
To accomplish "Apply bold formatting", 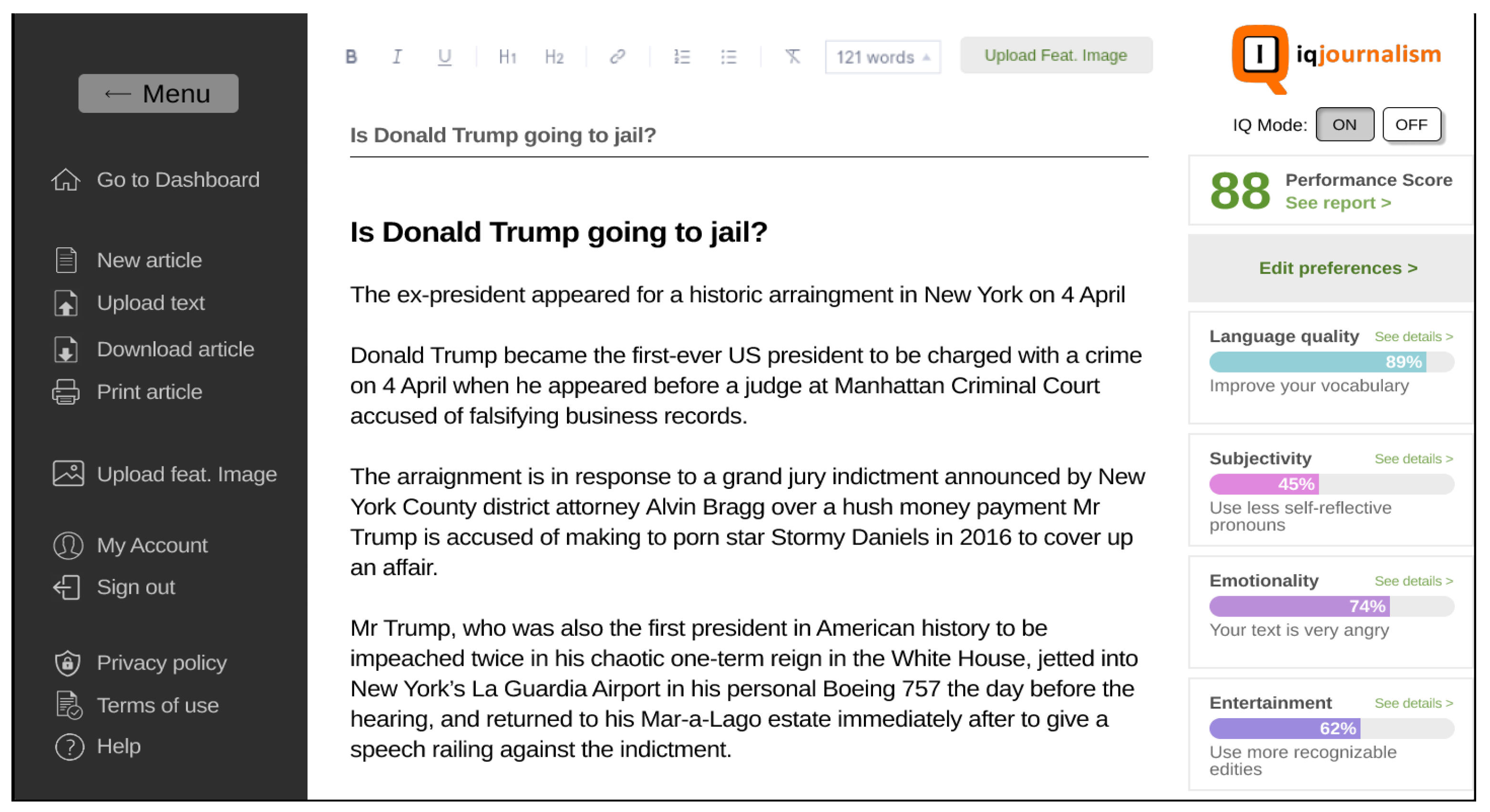I will (351, 57).
